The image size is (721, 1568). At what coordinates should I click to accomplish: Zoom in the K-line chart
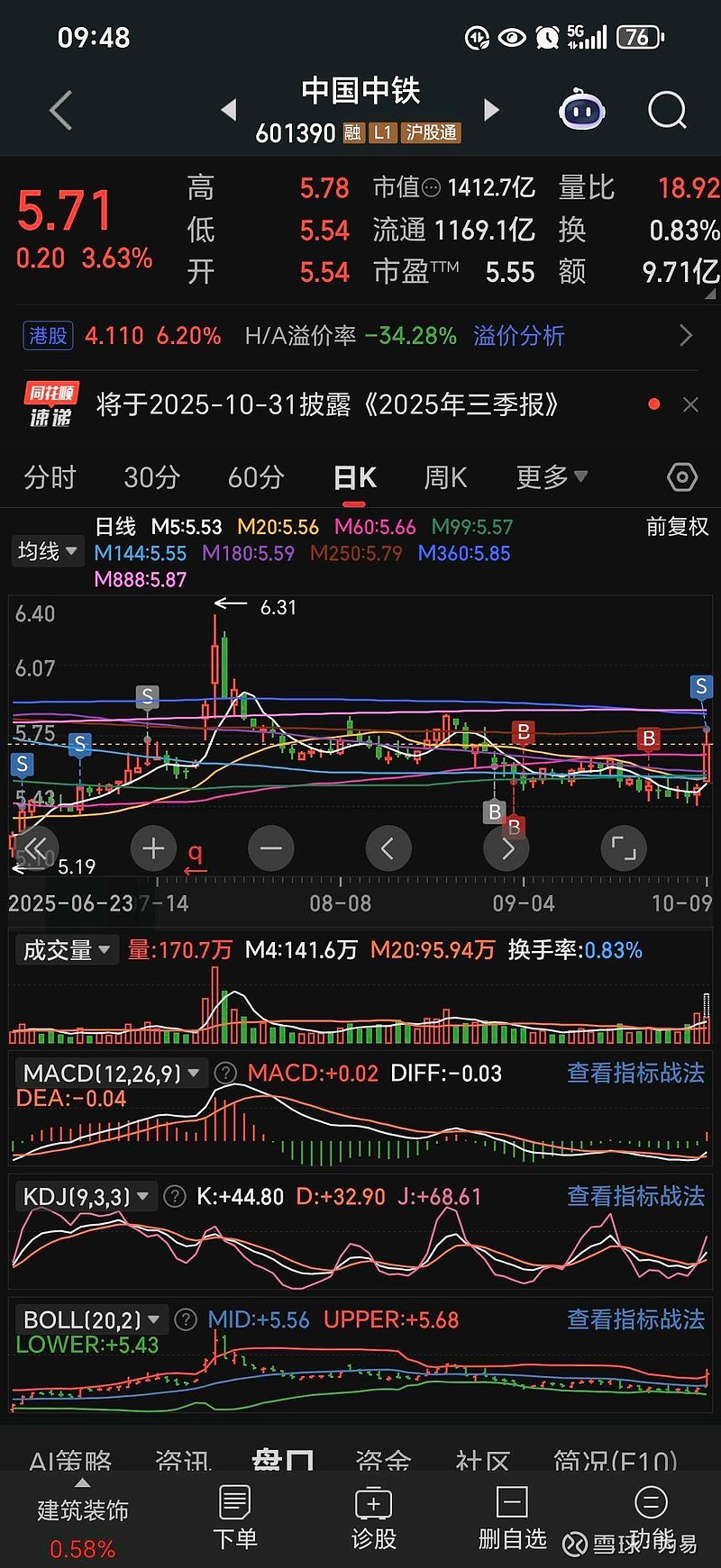pyautogui.click(x=153, y=848)
